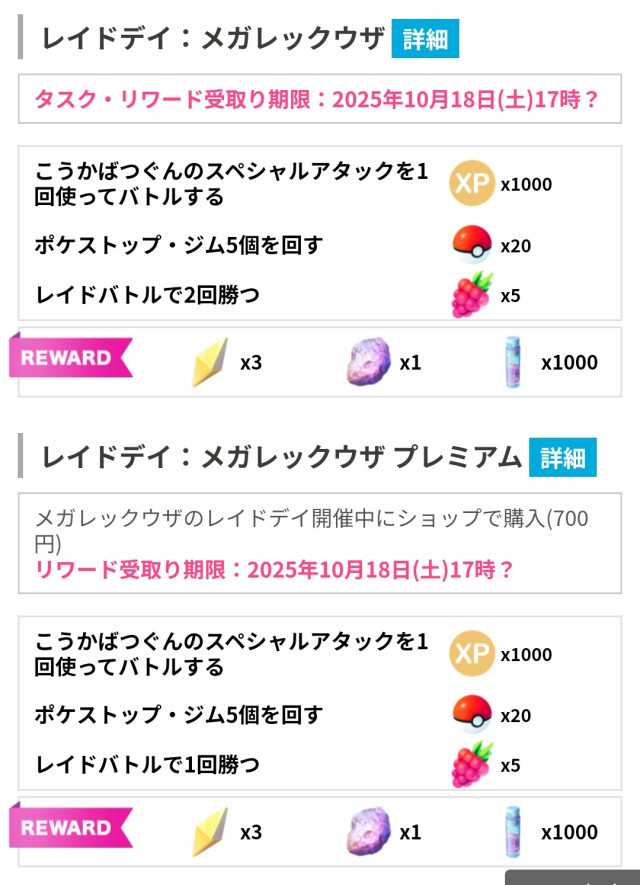Viewport: 640px width, 885px height.
Task: Open 詳細 for レイドデイ：メガレックウザ
Action: [425, 39]
